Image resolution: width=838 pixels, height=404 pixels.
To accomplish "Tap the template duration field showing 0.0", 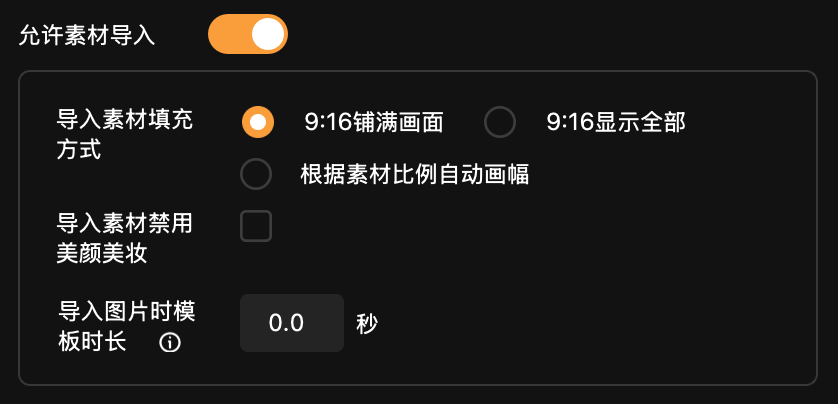I will click(291, 323).
